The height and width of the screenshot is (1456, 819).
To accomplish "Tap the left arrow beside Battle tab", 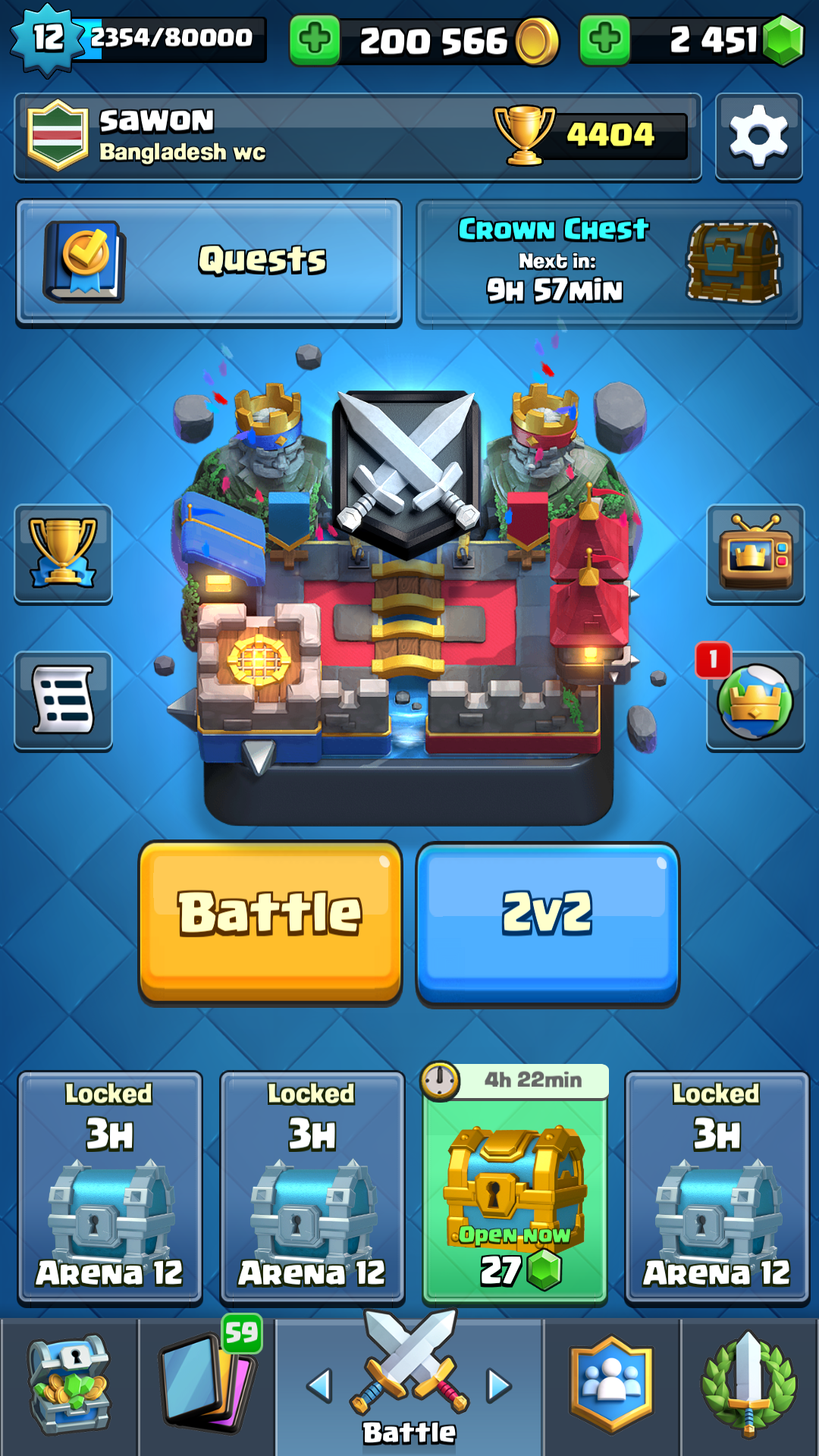I will [320, 1385].
